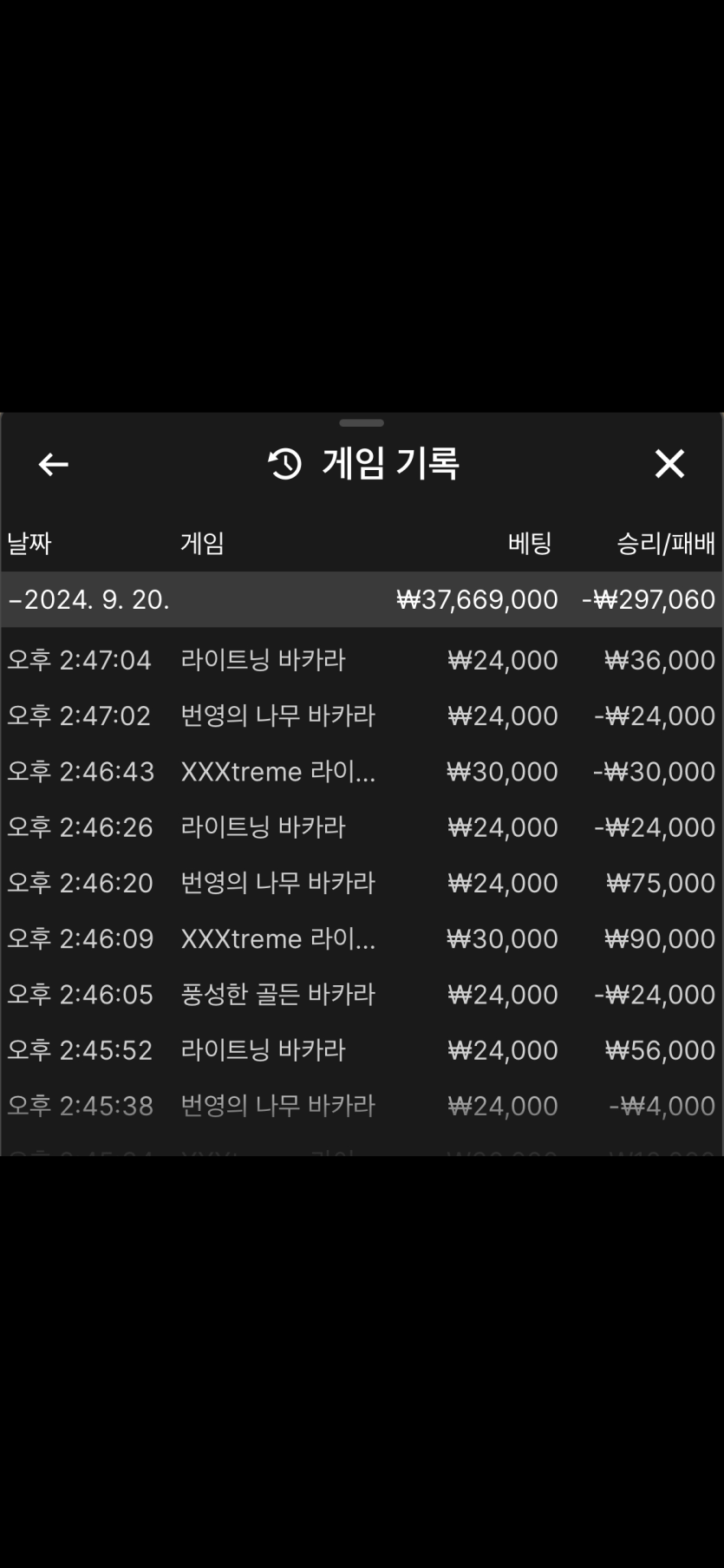Open the 오후 2:46:26 라이트닝 바카라 record
The image size is (724, 1568).
tap(361, 827)
